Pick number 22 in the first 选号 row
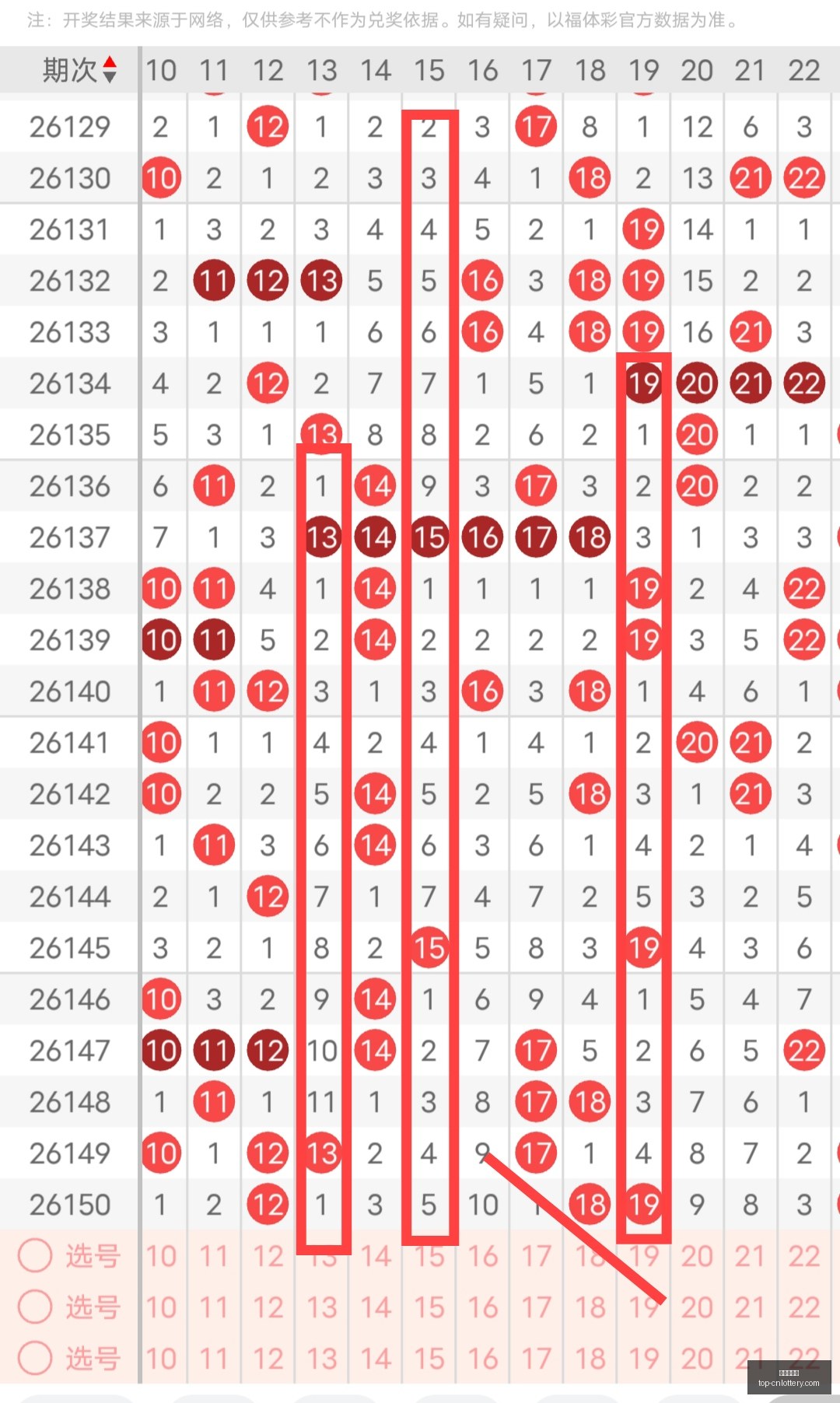This screenshot has height=1403, width=840. pos(804,1256)
